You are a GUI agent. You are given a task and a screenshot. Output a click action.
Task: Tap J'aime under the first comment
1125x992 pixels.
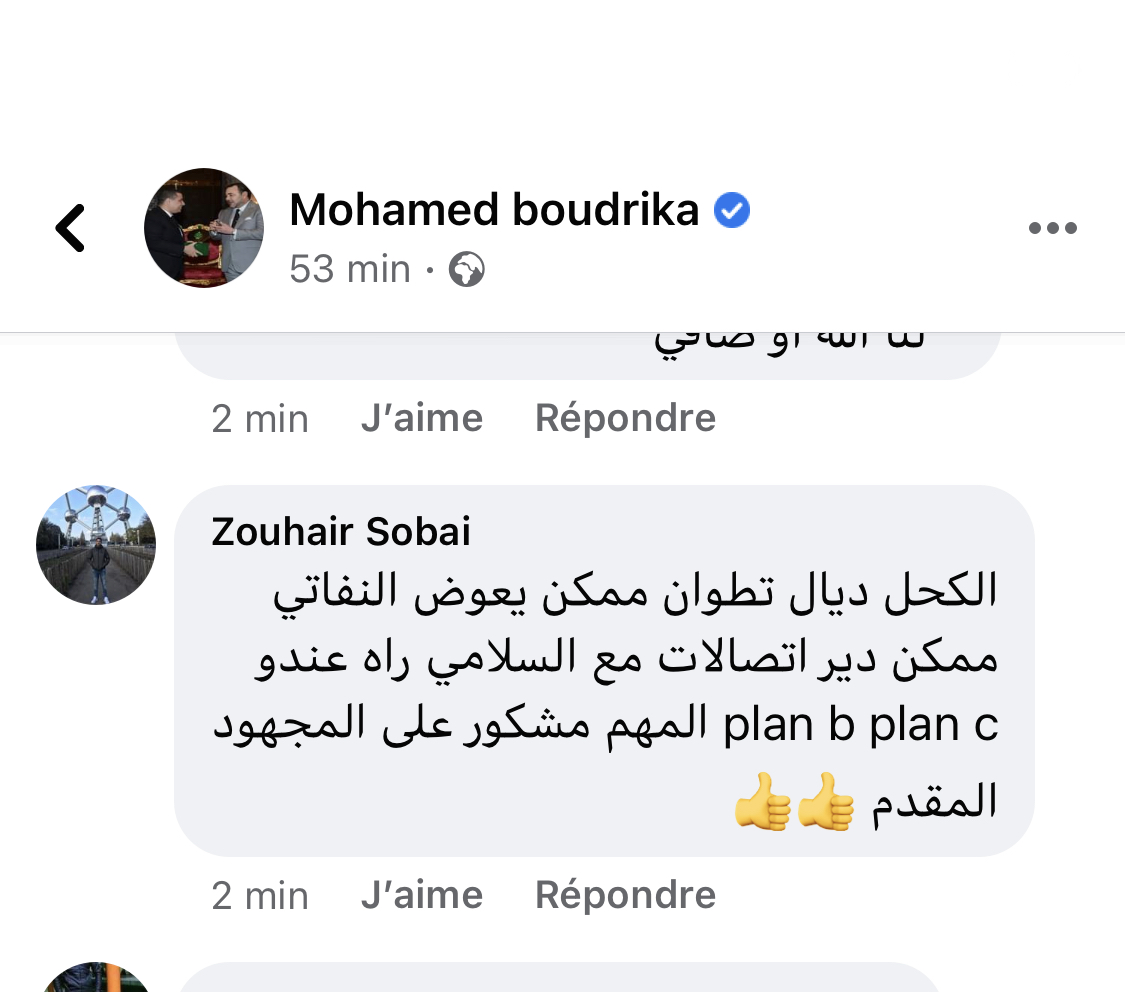[422, 418]
